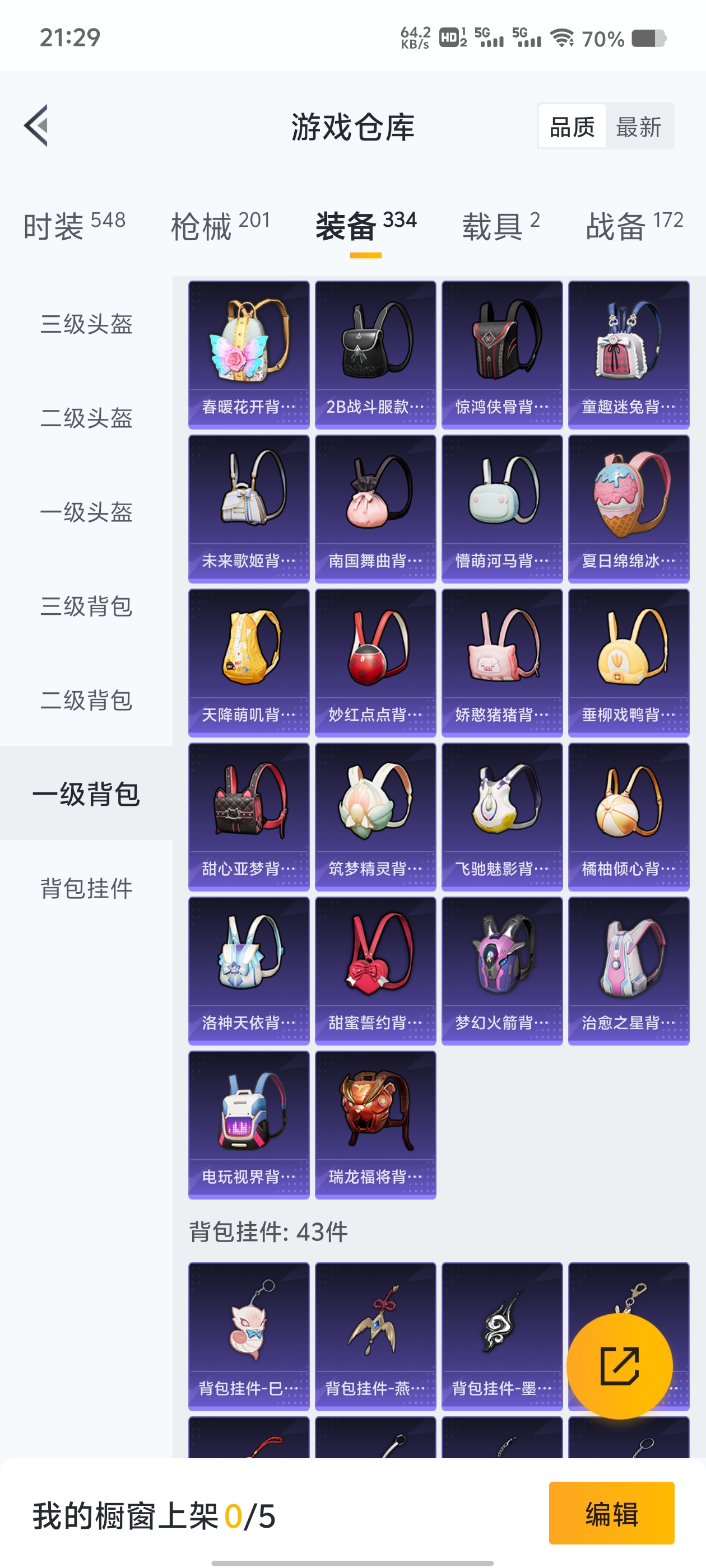Image resolution: width=706 pixels, height=1568 pixels.
Task: Open the 夏日绵绵冰 backpack item
Action: pyautogui.click(x=629, y=508)
